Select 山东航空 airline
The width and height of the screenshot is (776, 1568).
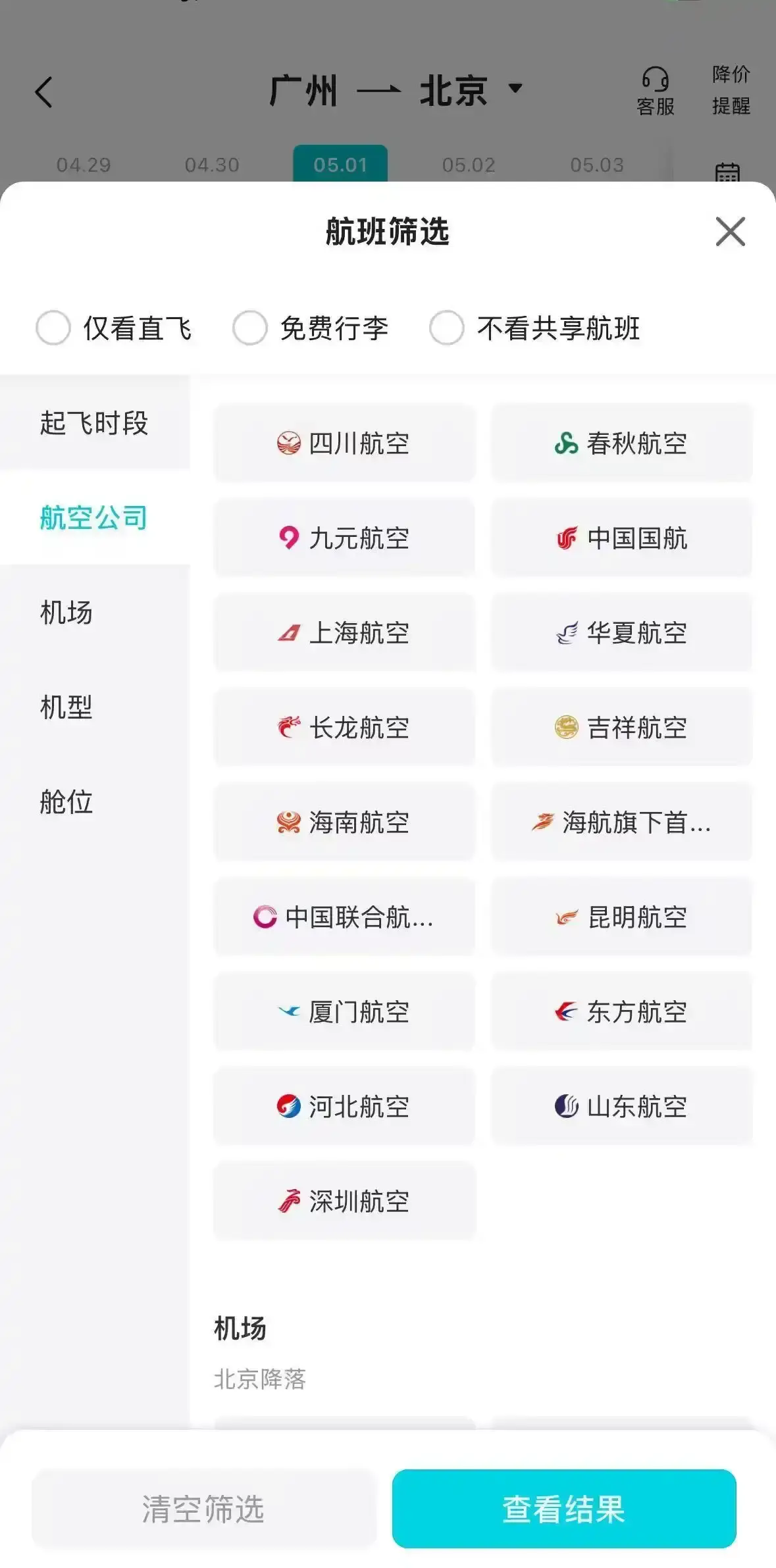[622, 1107]
